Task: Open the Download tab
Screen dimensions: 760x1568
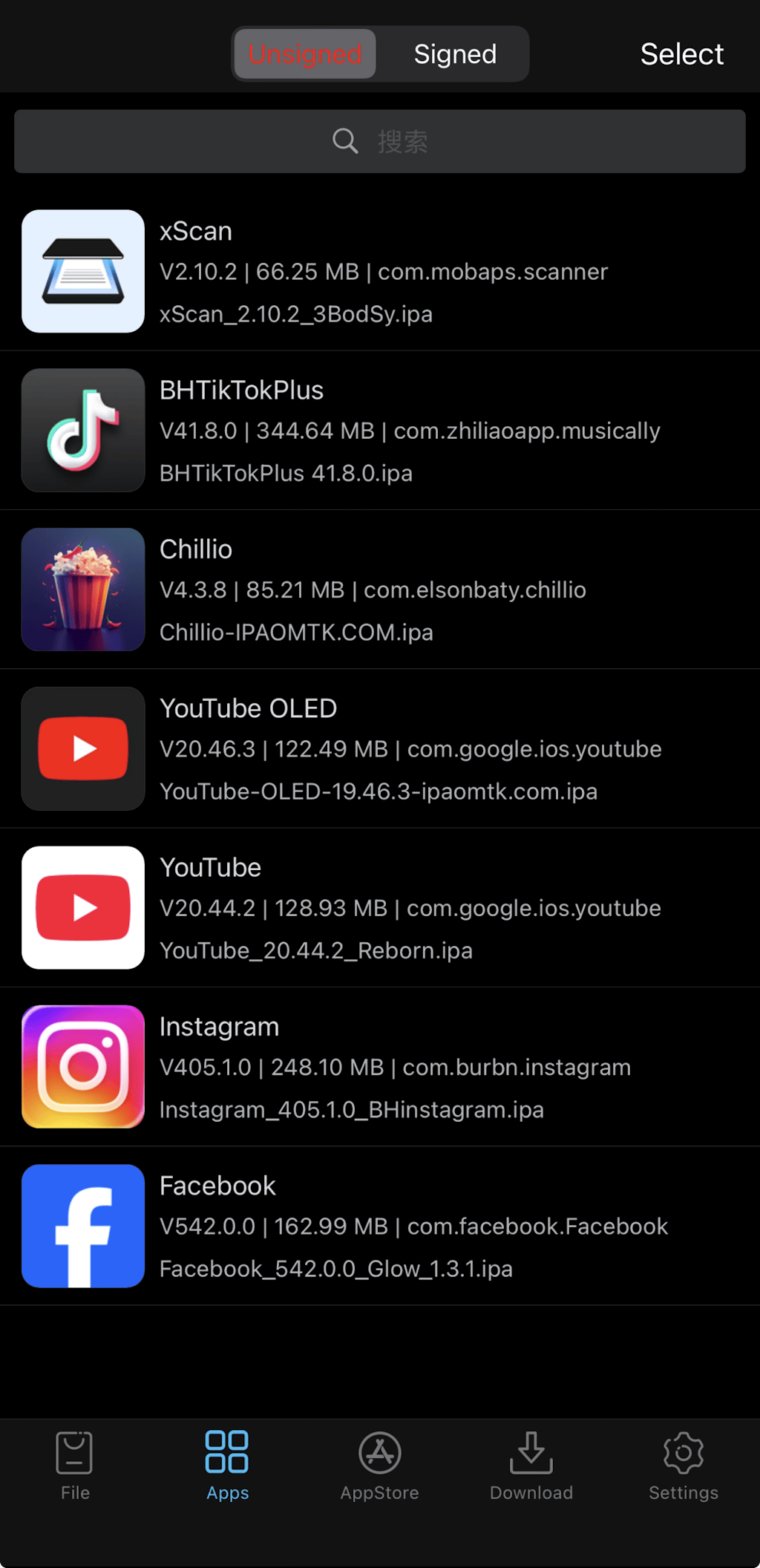Action: [x=531, y=1466]
